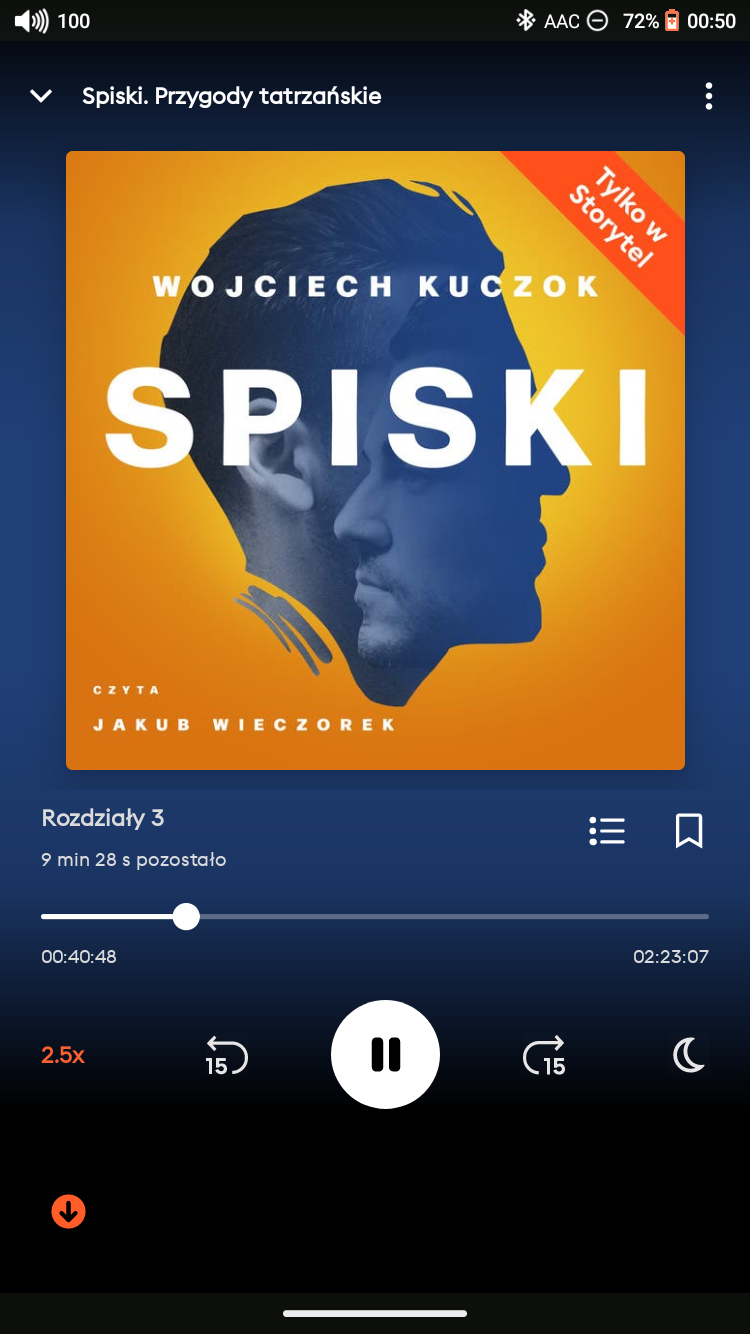Open the sleep timer moon icon
This screenshot has width=750, height=1334.
(689, 1055)
